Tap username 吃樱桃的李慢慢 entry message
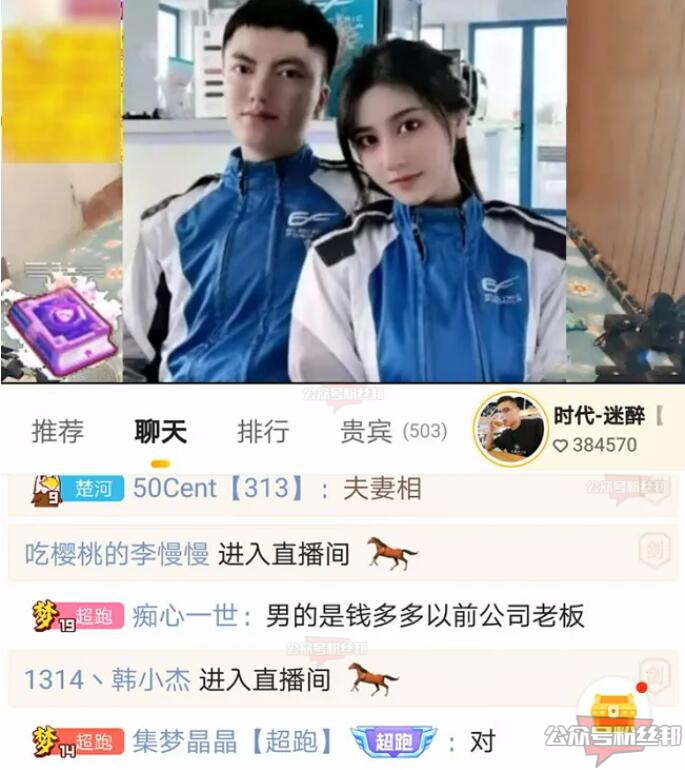 [117, 553]
